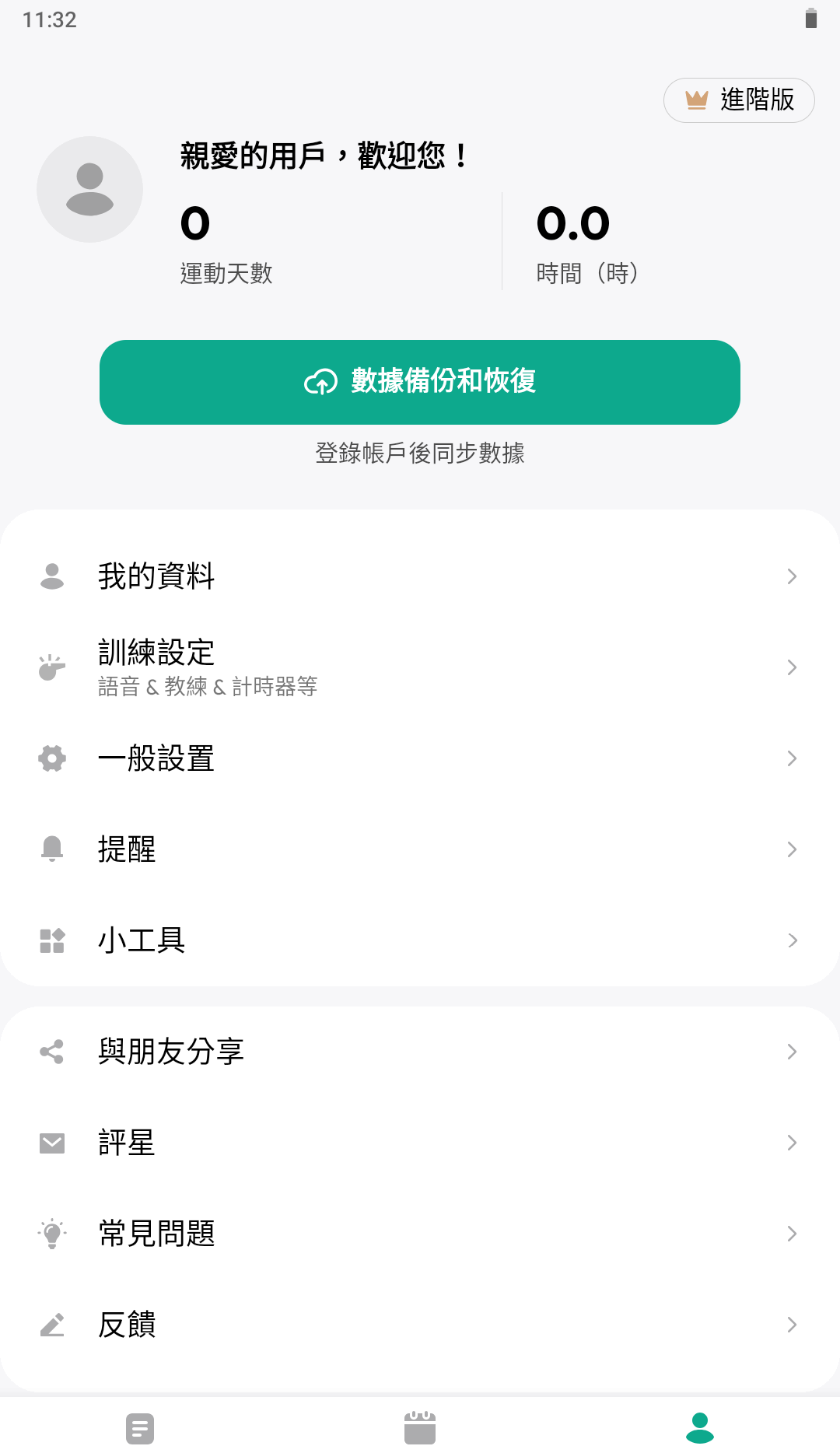Image resolution: width=840 pixels, height=1453 pixels.
Task: Click the 常見問題 lightbulb icon
Action: (x=51, y=1234)
